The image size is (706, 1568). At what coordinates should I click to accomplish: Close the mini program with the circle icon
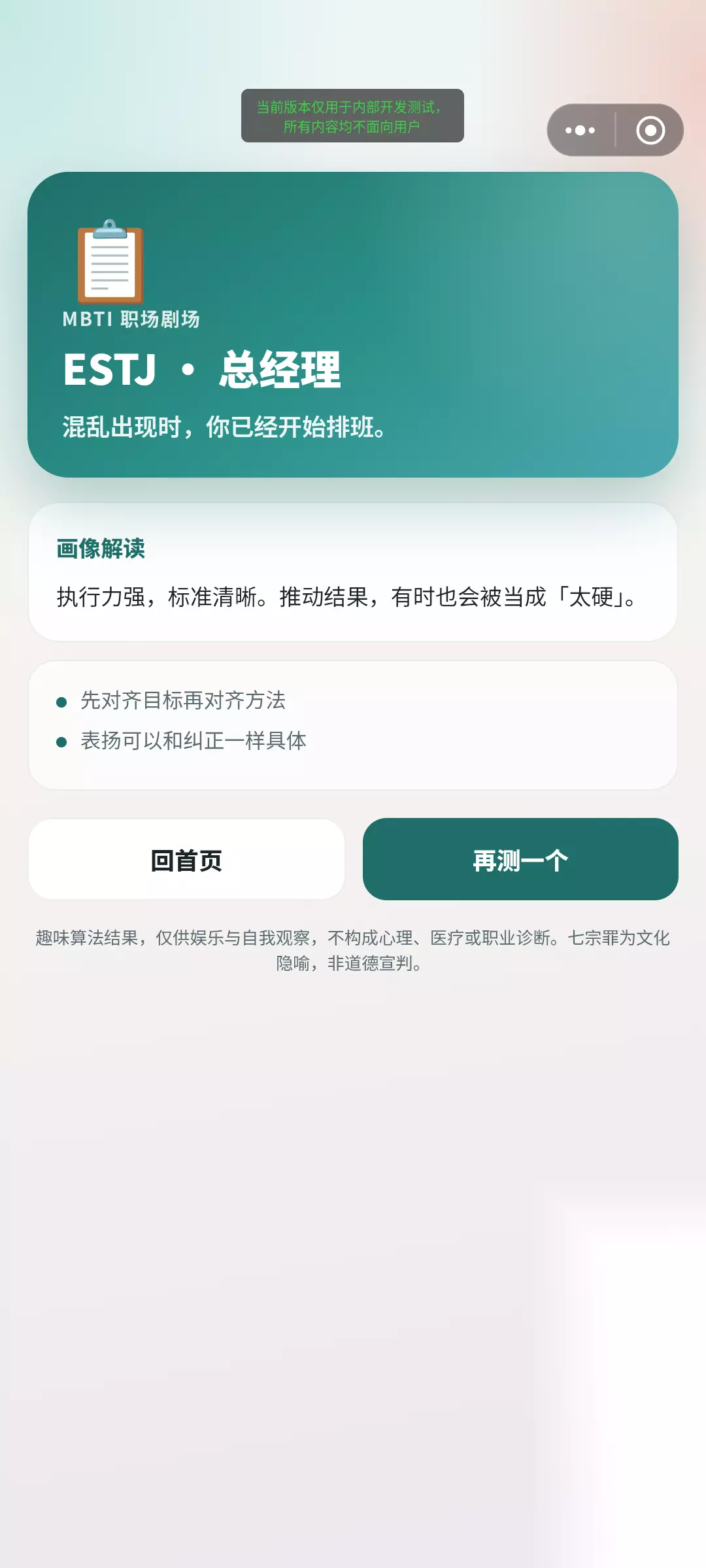(650, 130)
